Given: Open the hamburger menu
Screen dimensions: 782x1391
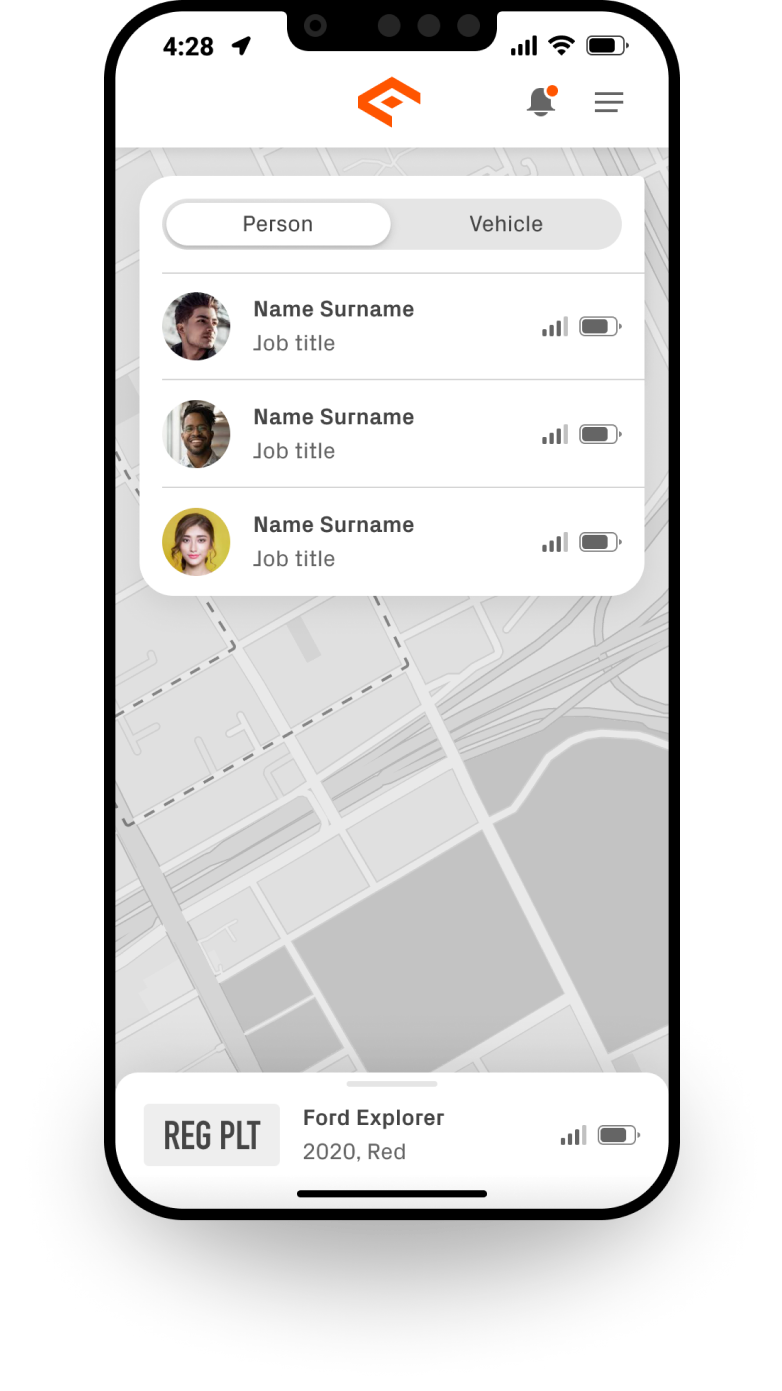Looking at the screenshot, I should click(x=609, y=102).
